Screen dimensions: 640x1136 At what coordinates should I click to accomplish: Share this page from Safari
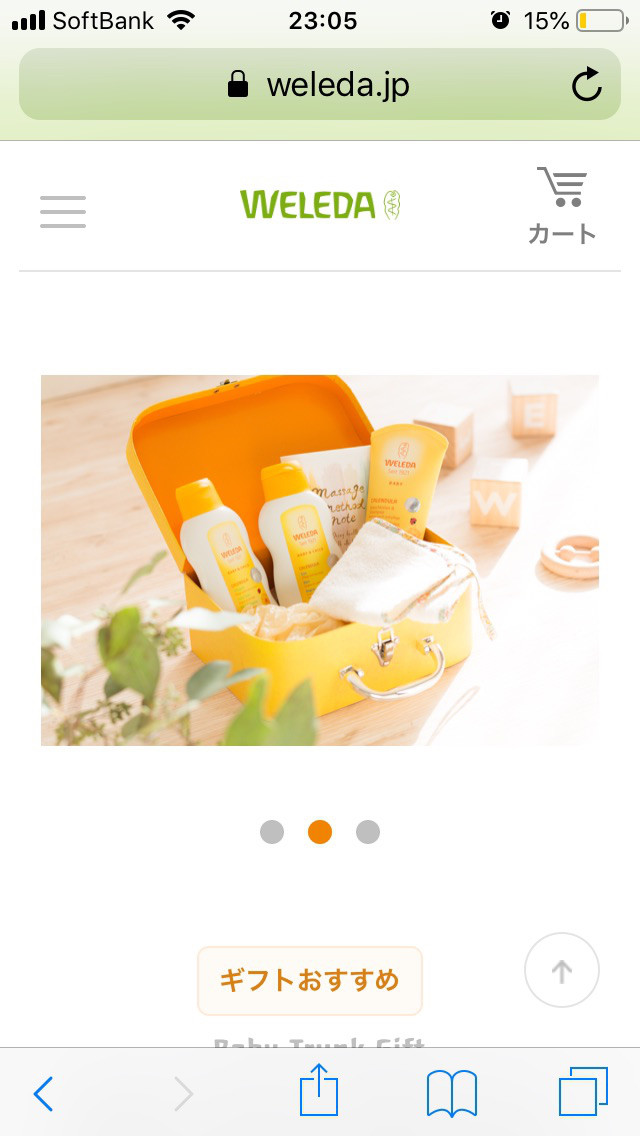pos(319,1092)
